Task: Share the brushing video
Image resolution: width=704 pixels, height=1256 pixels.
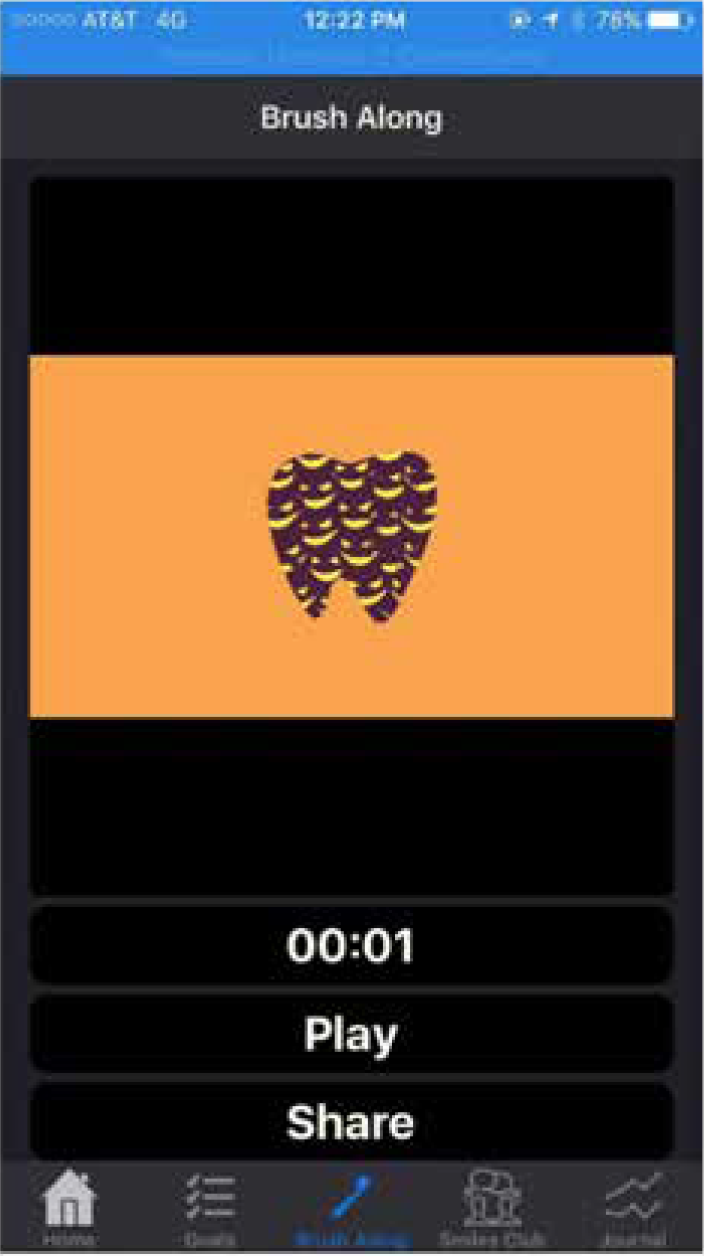Action: (351, 1121)
